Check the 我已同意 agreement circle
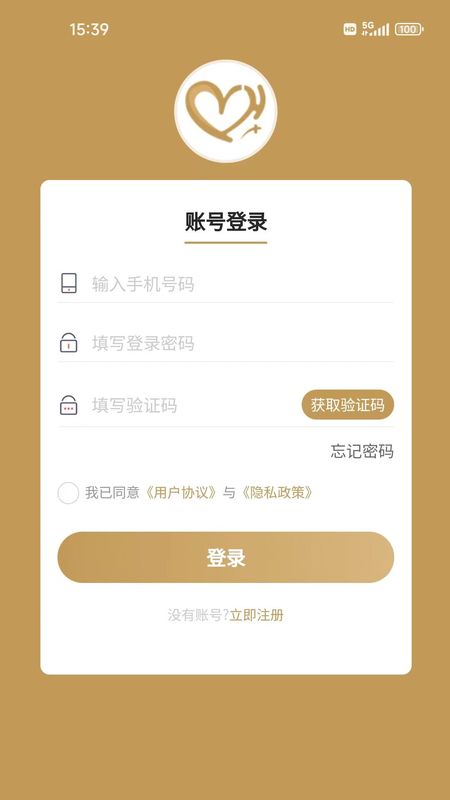Image resolution: width=450 pixels, height=800 pixels. coord(68,493)
